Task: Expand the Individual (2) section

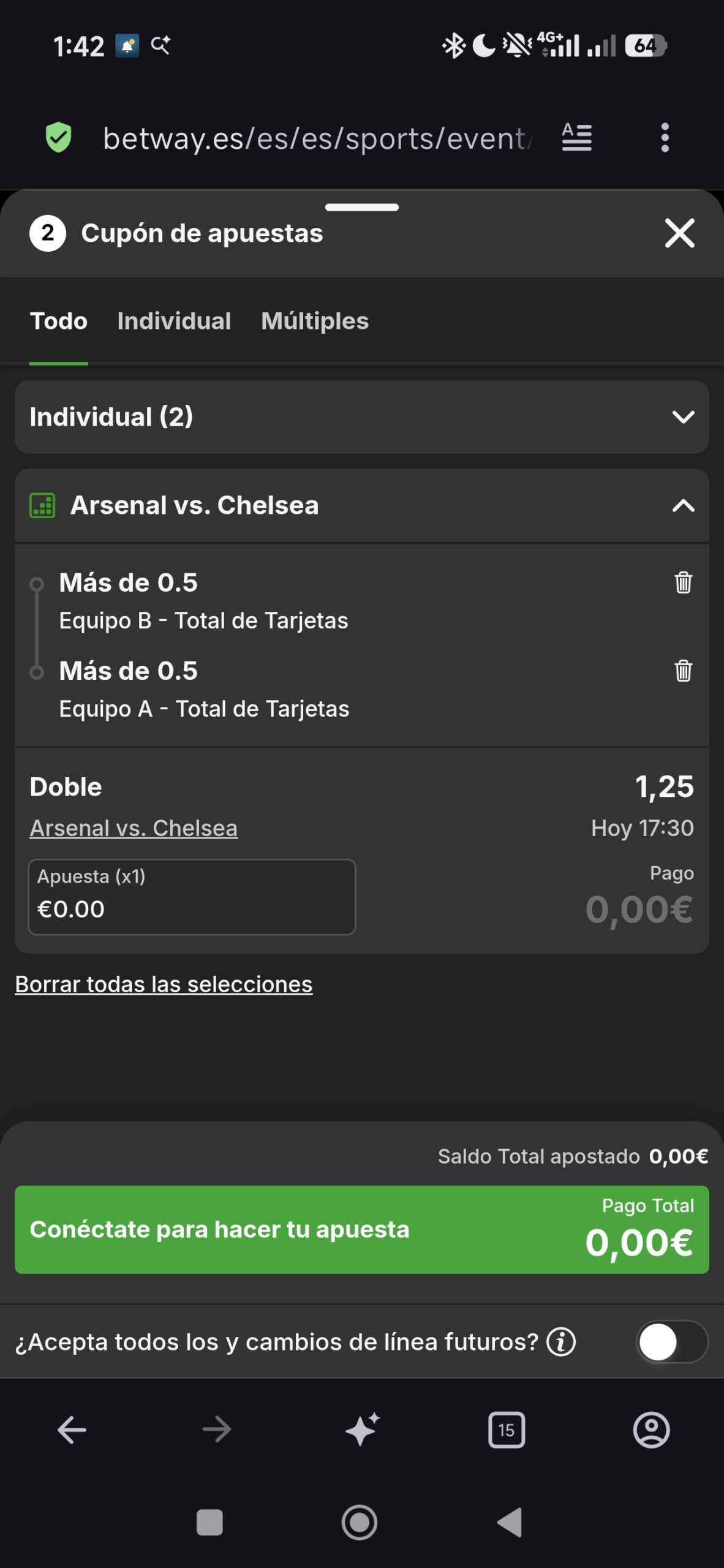Action: pos(682,417)
